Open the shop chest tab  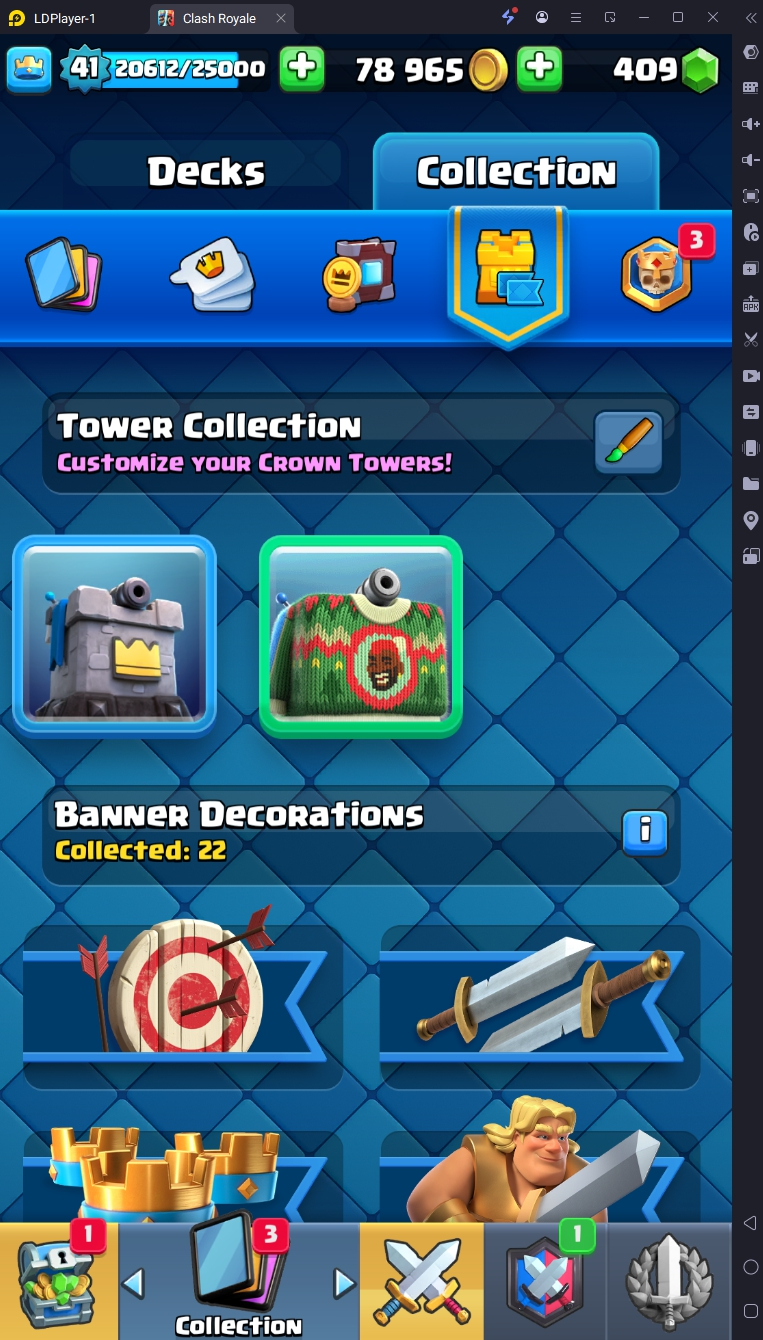pyautogui.click(x=59, y=1282)
